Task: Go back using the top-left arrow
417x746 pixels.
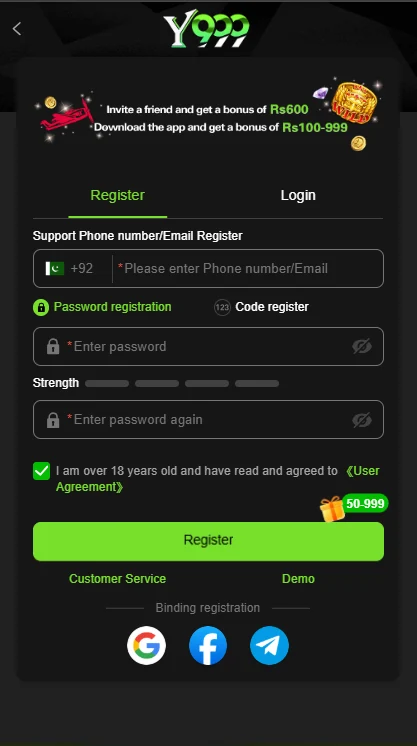Action: [17, 29]
